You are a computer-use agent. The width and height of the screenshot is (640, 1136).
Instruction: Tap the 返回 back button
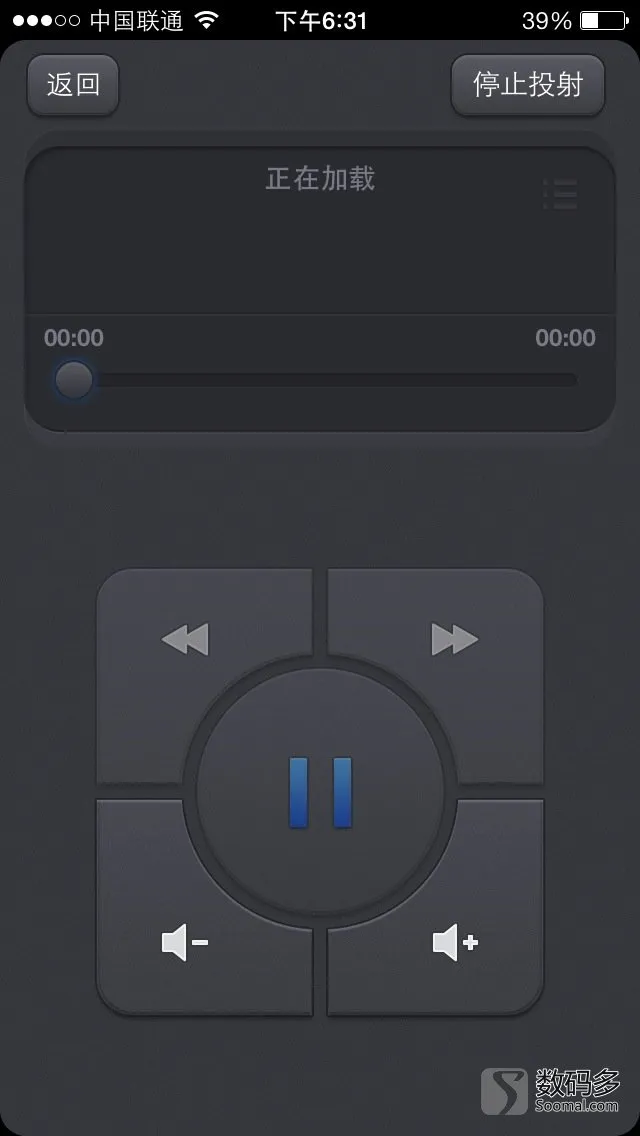(x=73, y=84)
